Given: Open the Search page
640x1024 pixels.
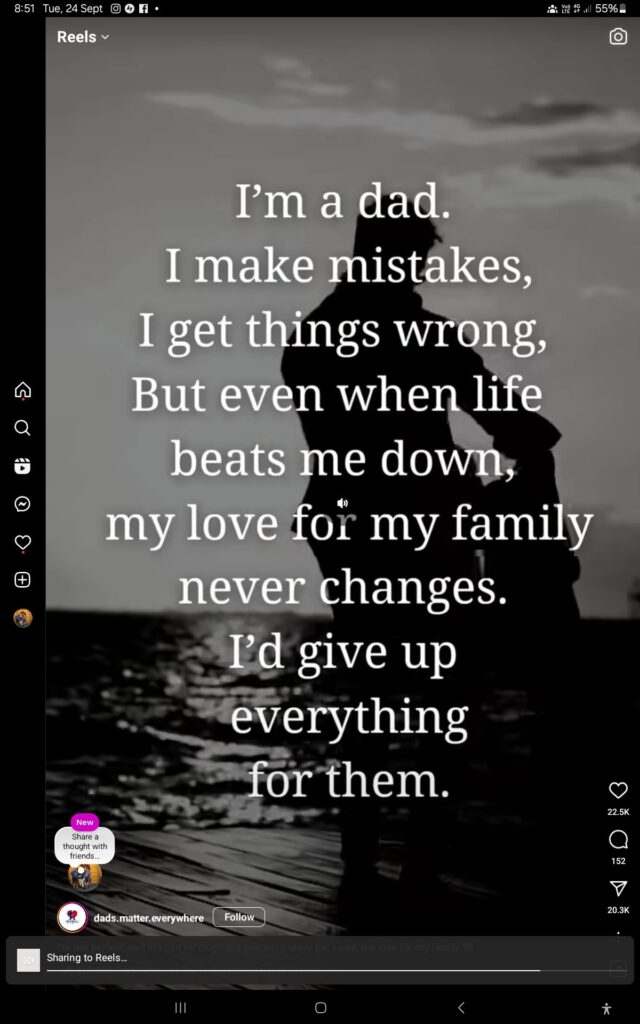Looking at the screenshot, I should coord(22,428).
